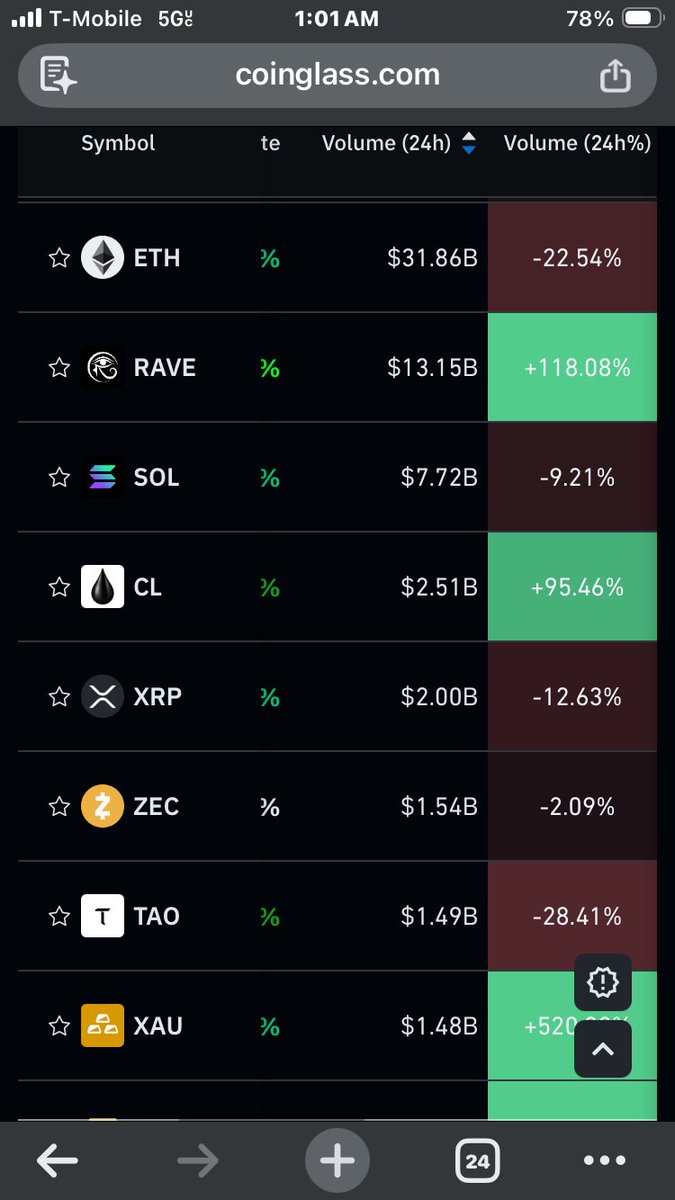Open the reader mode icon in address bar
675x1200 pixels.
coord(59,76)
